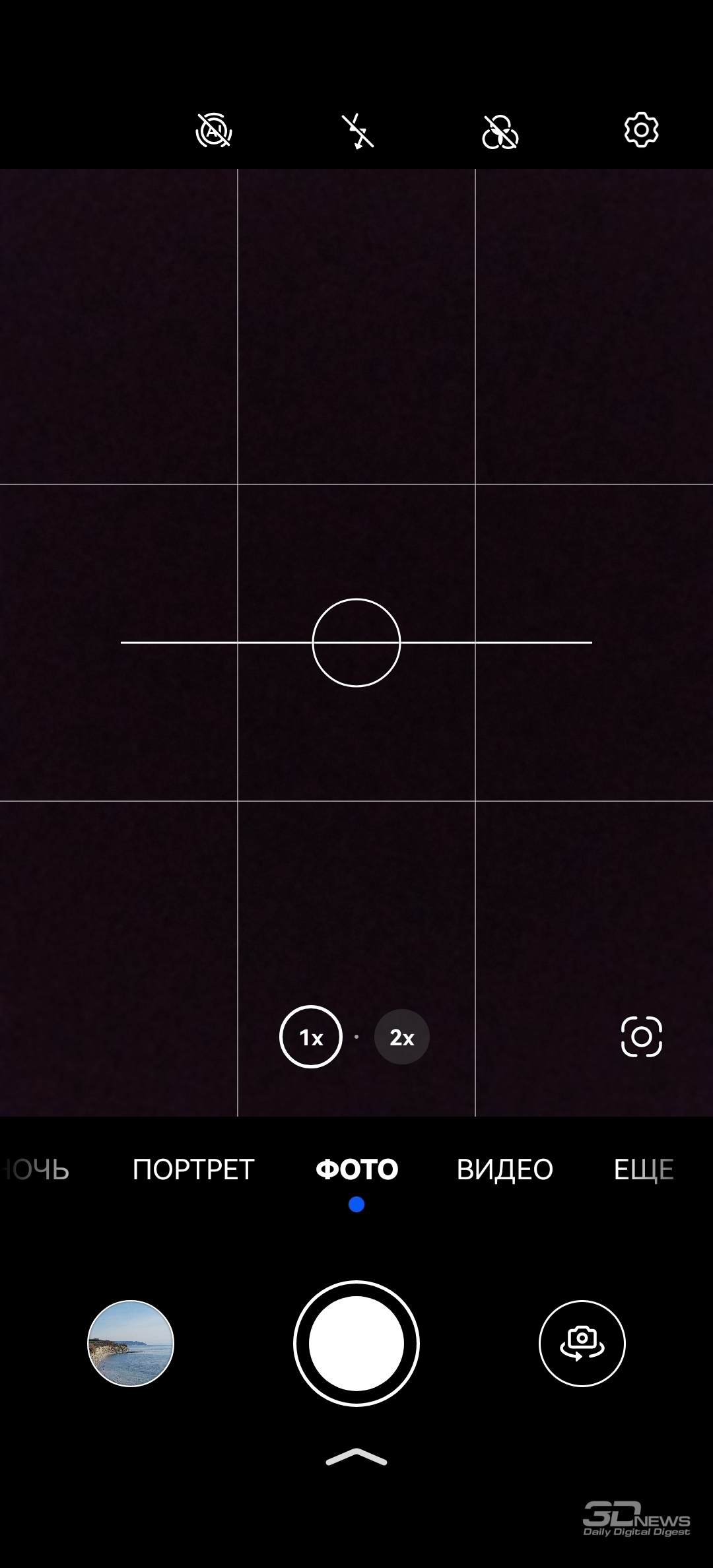Viewport: 713px width, 1568px height.
Task: Open the visual scan lens icon
Action: point(641,1037)
